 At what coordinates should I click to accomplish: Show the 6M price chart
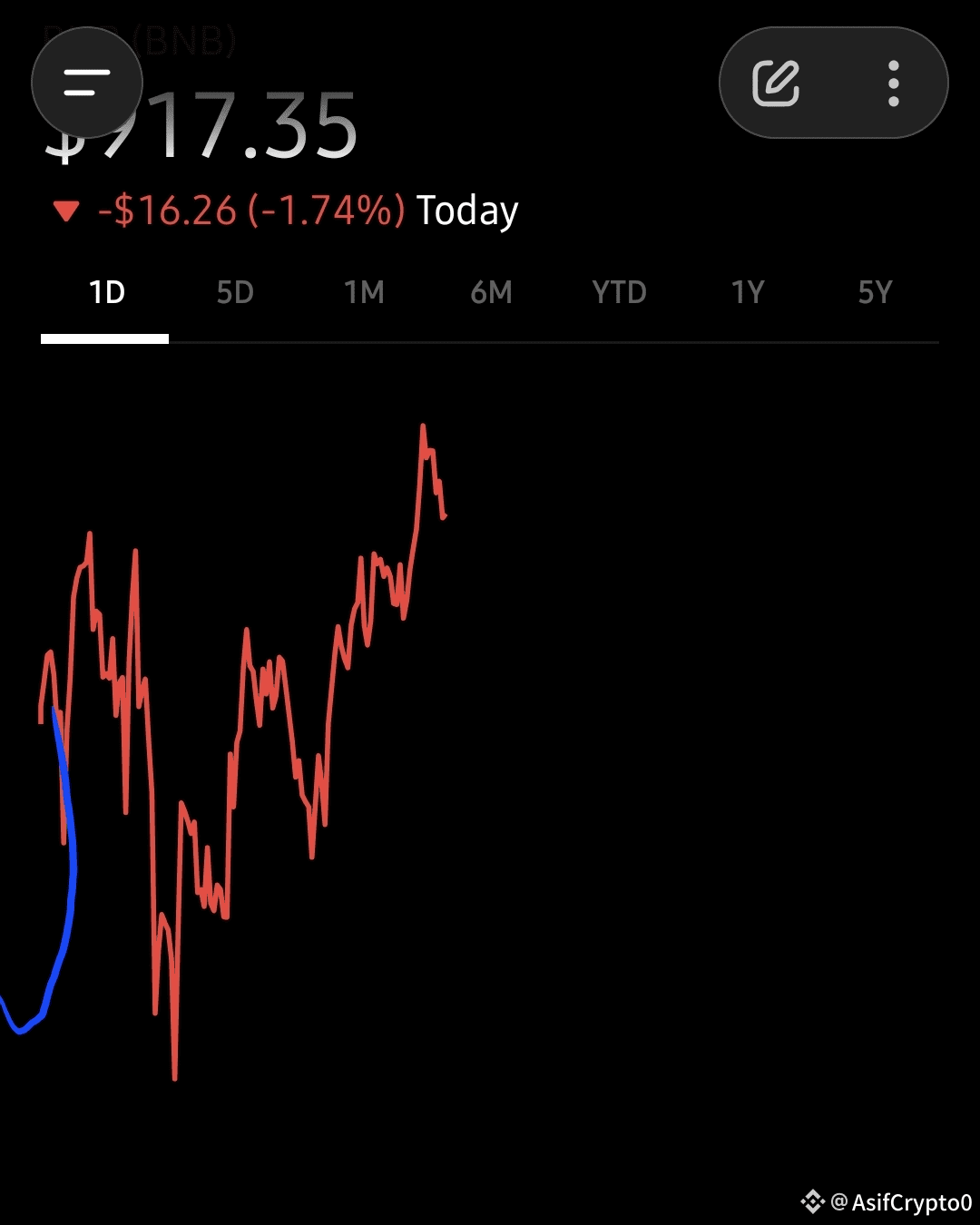491,293
